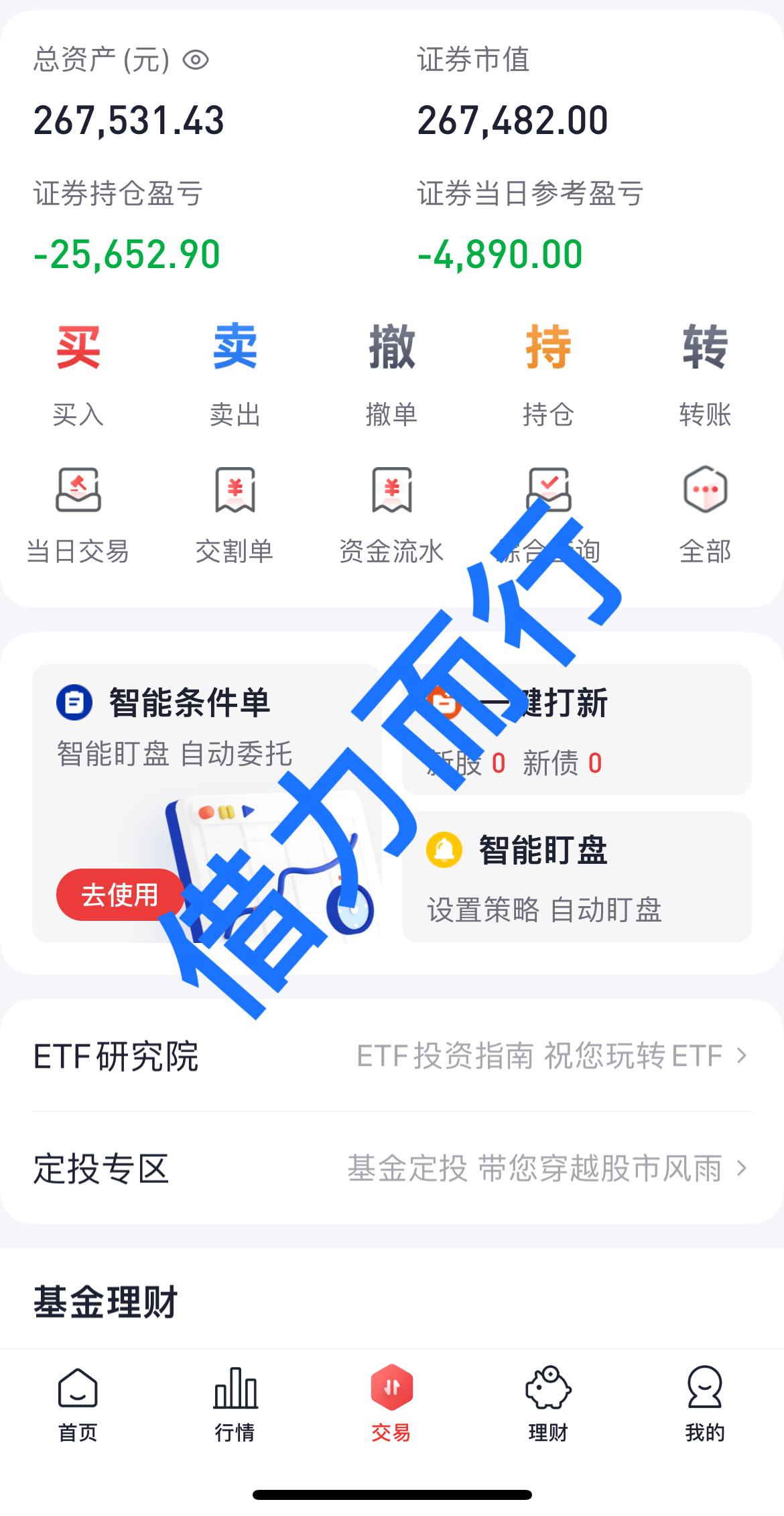784x1516 pixels.
Task: Switch to the 行情 quotes tab
Action: point(235,1404)
